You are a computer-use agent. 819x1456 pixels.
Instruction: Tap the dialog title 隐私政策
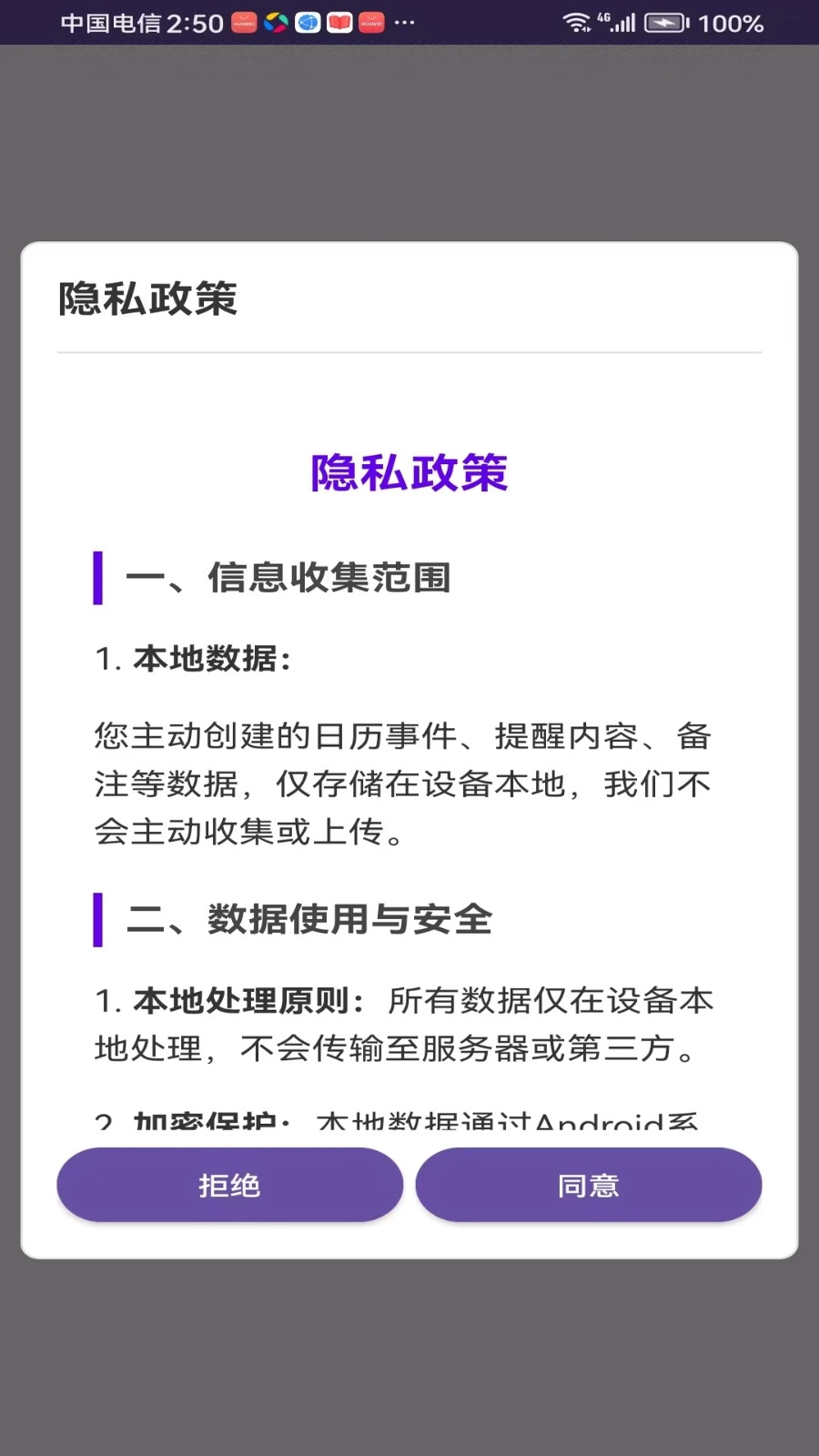[x=147, y=298]
